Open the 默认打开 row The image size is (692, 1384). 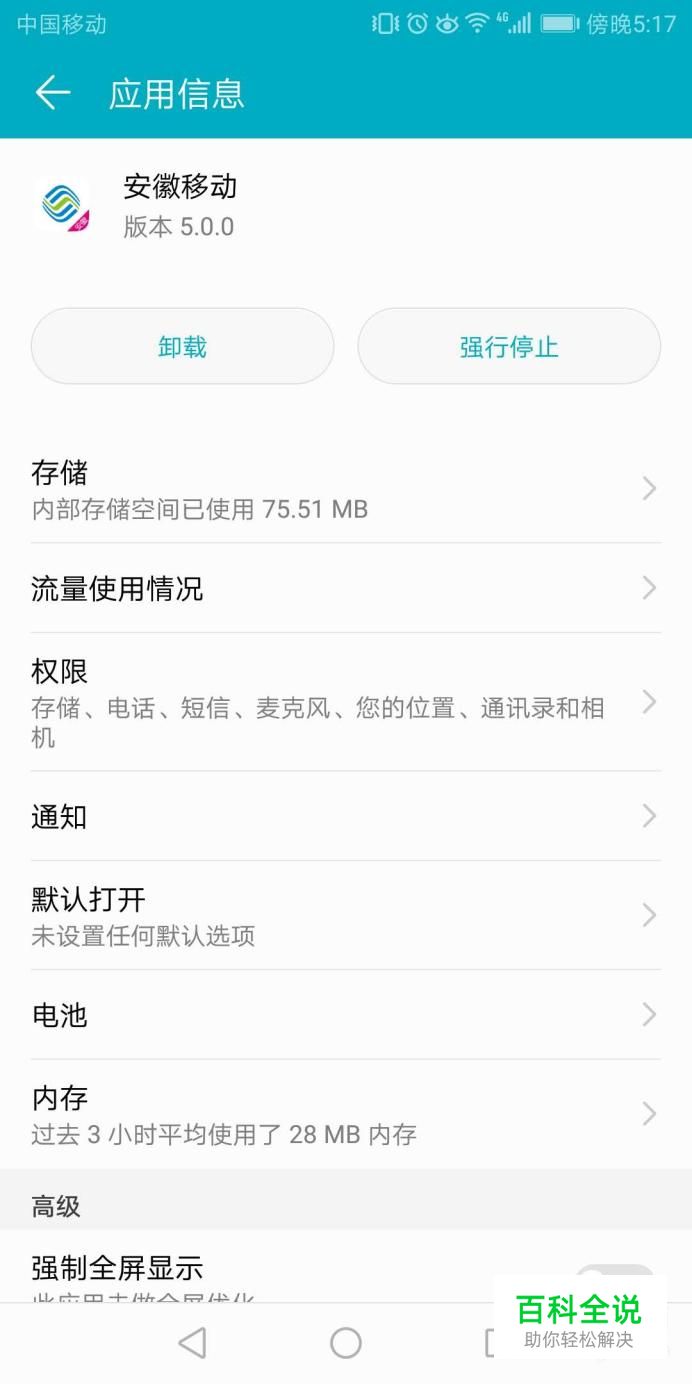click(x=346, y=915)
